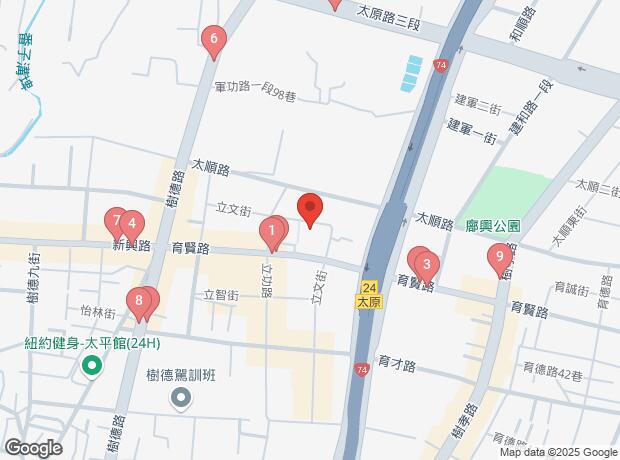Screen dimensions: 620x460
Task: Open 樹德駕訓班 place marker
Action: point(181,399)
